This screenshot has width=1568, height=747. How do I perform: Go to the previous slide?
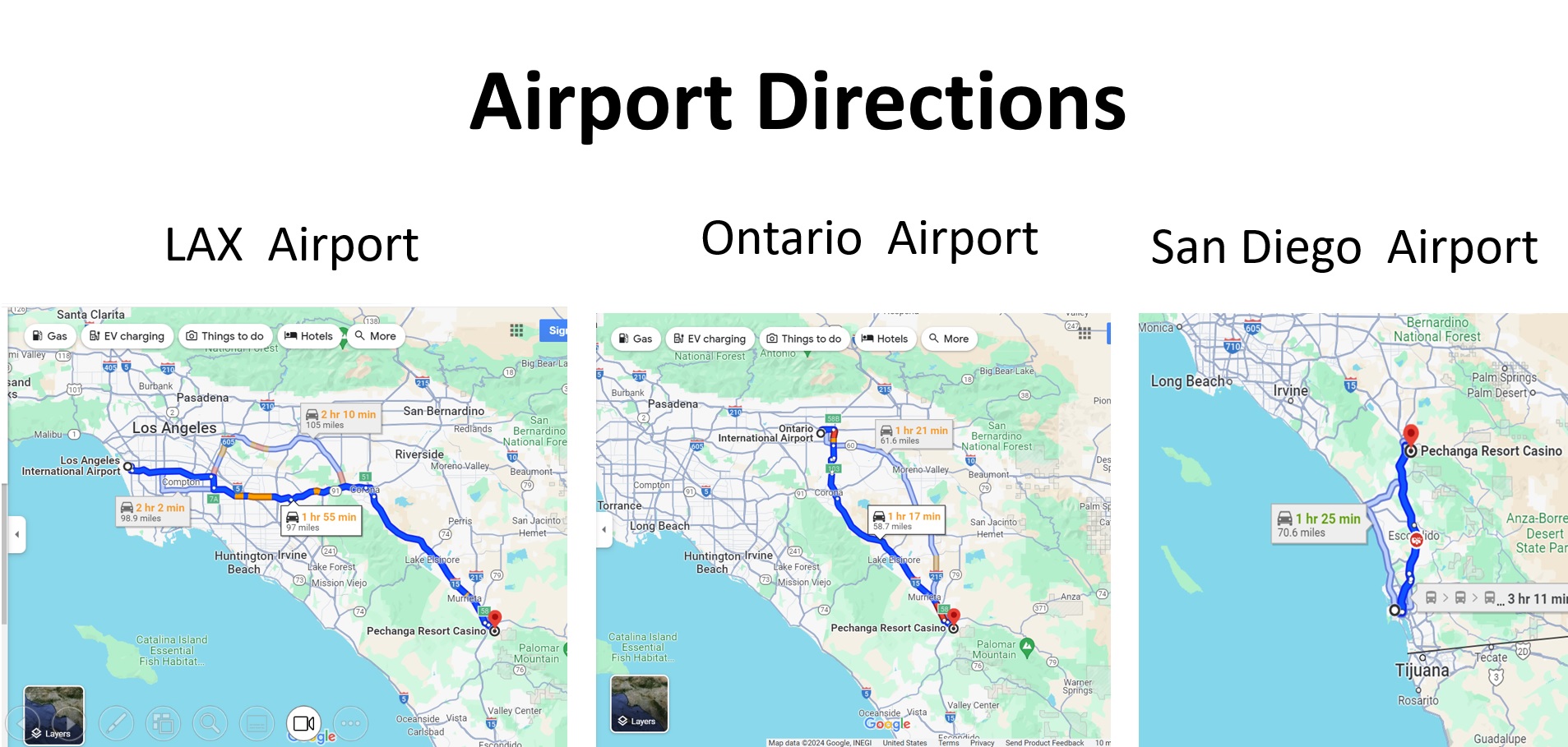point(22,724)
